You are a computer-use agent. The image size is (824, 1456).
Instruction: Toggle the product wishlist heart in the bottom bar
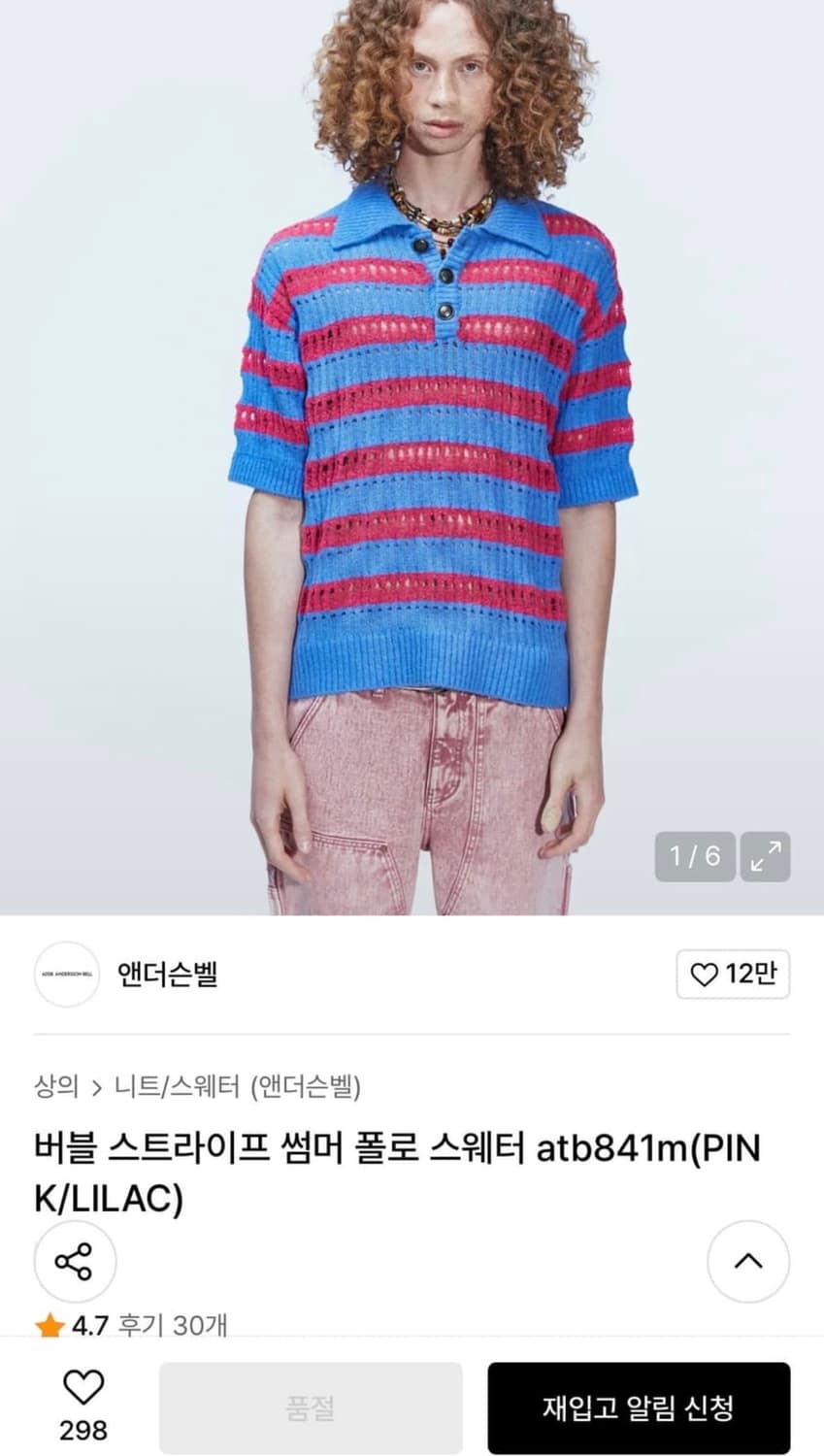[x=85, y=1385]
